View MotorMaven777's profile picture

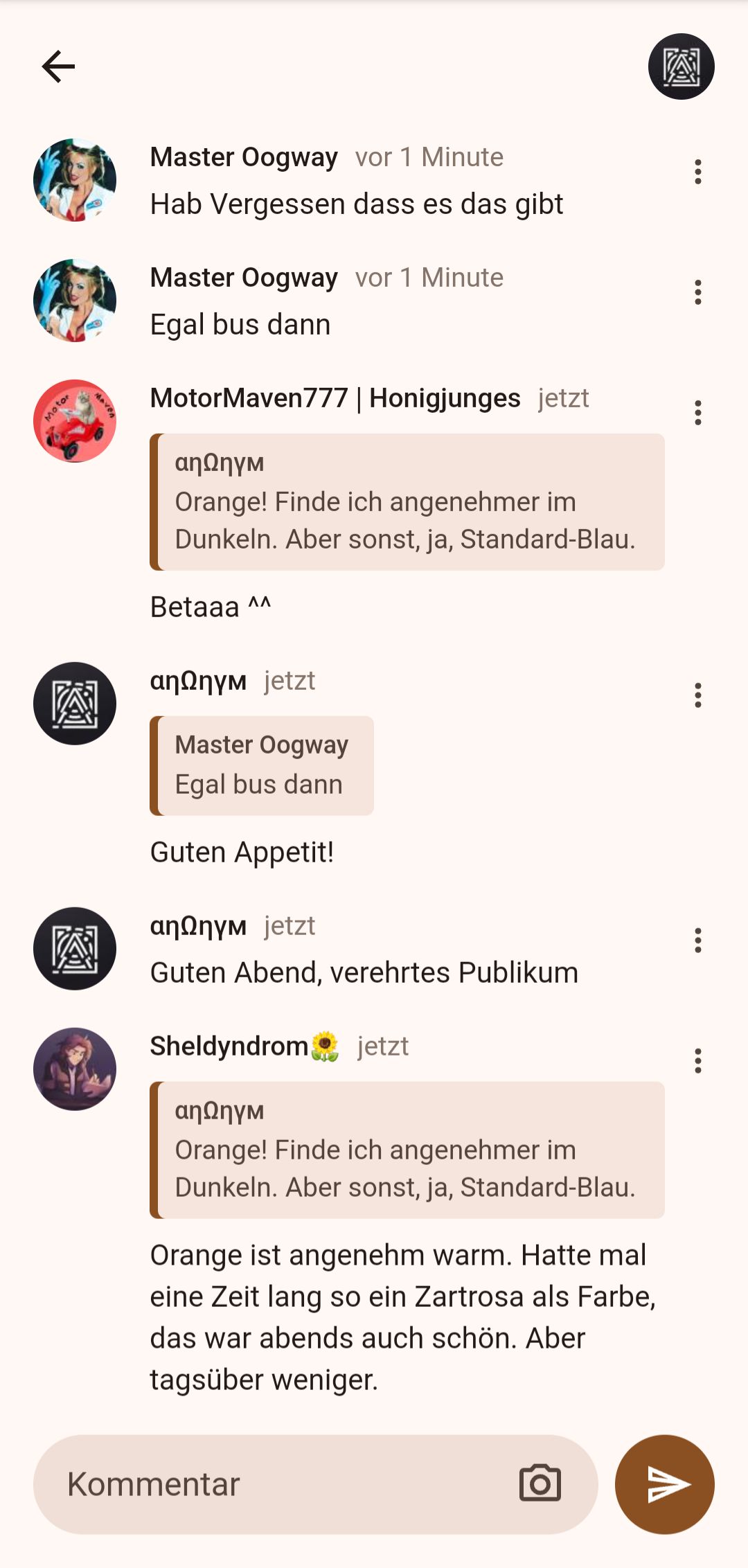(75, 421)
